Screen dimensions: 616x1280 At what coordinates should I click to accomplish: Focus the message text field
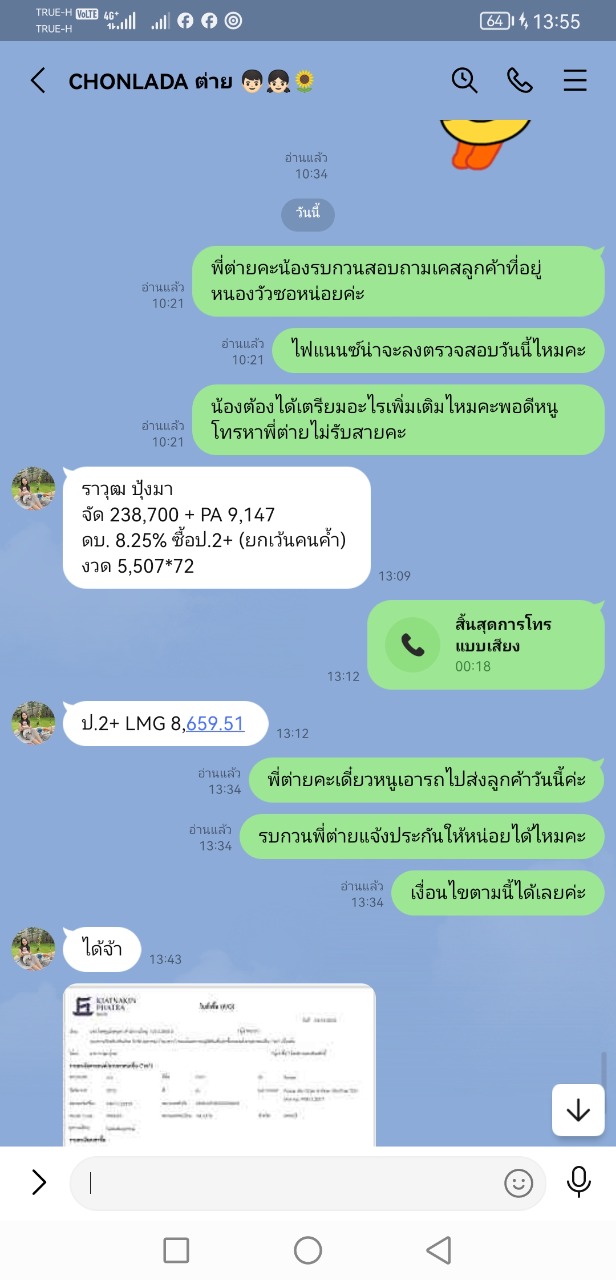click(x=290, y=1183)
